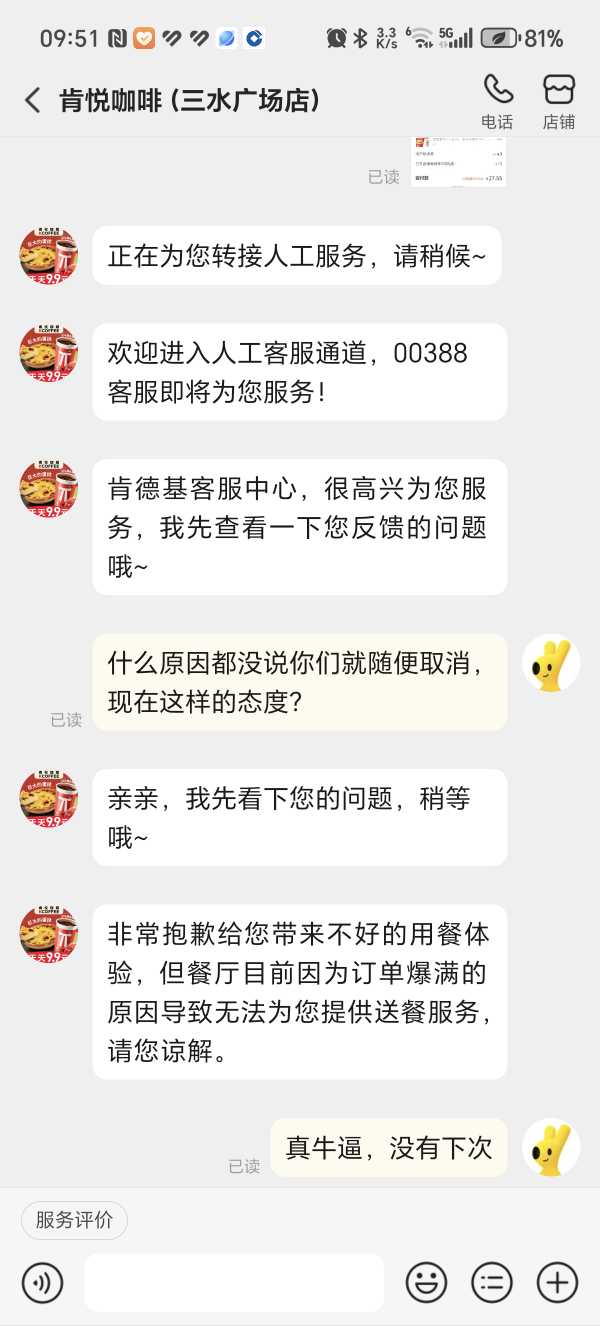Tap my avatar beside 真牛逼 message
The image size is (600, 1326).
pos(551,1147)
